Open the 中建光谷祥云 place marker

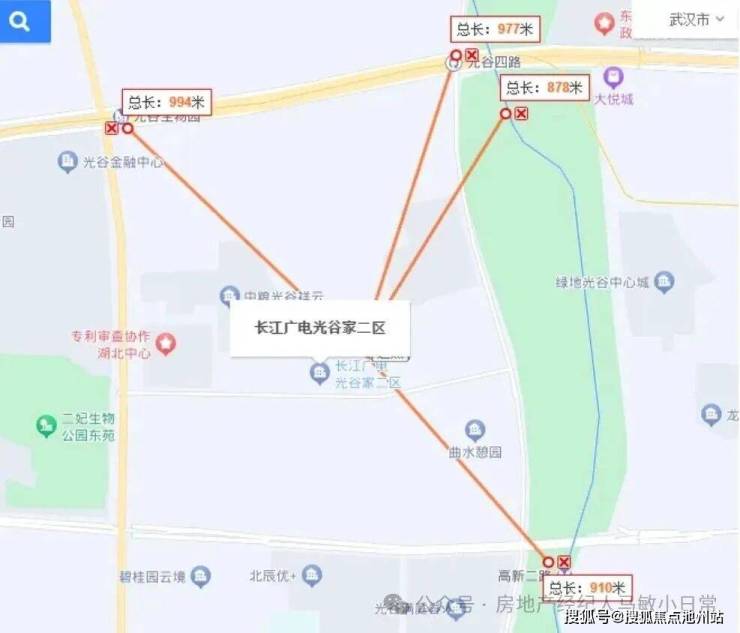pos(229,296)
